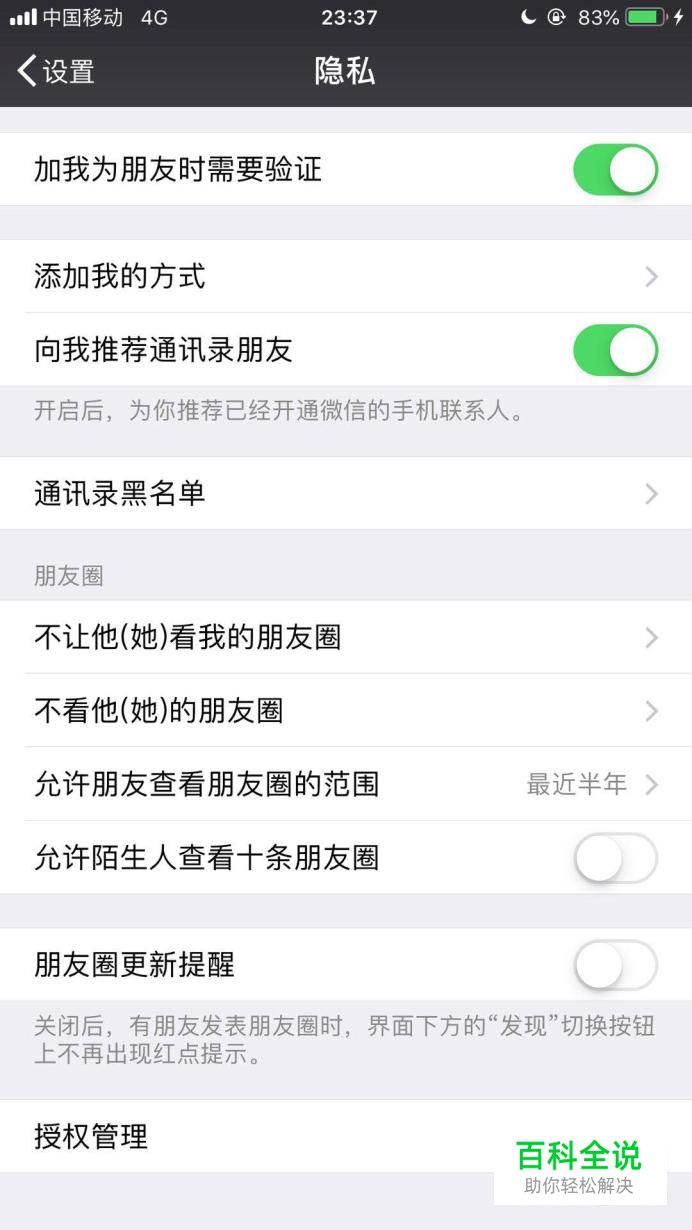692x1230 pixels.
Task: Open 通讯录黑名单
Action: (x=346, y=493)
